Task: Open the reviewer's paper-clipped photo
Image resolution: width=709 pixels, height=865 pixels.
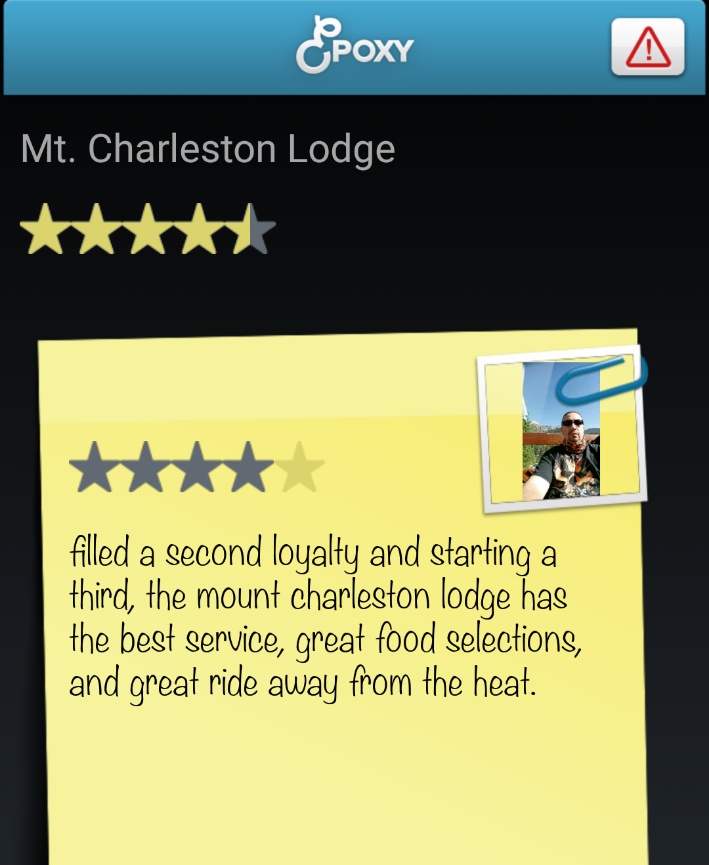Action: point(562,432)
